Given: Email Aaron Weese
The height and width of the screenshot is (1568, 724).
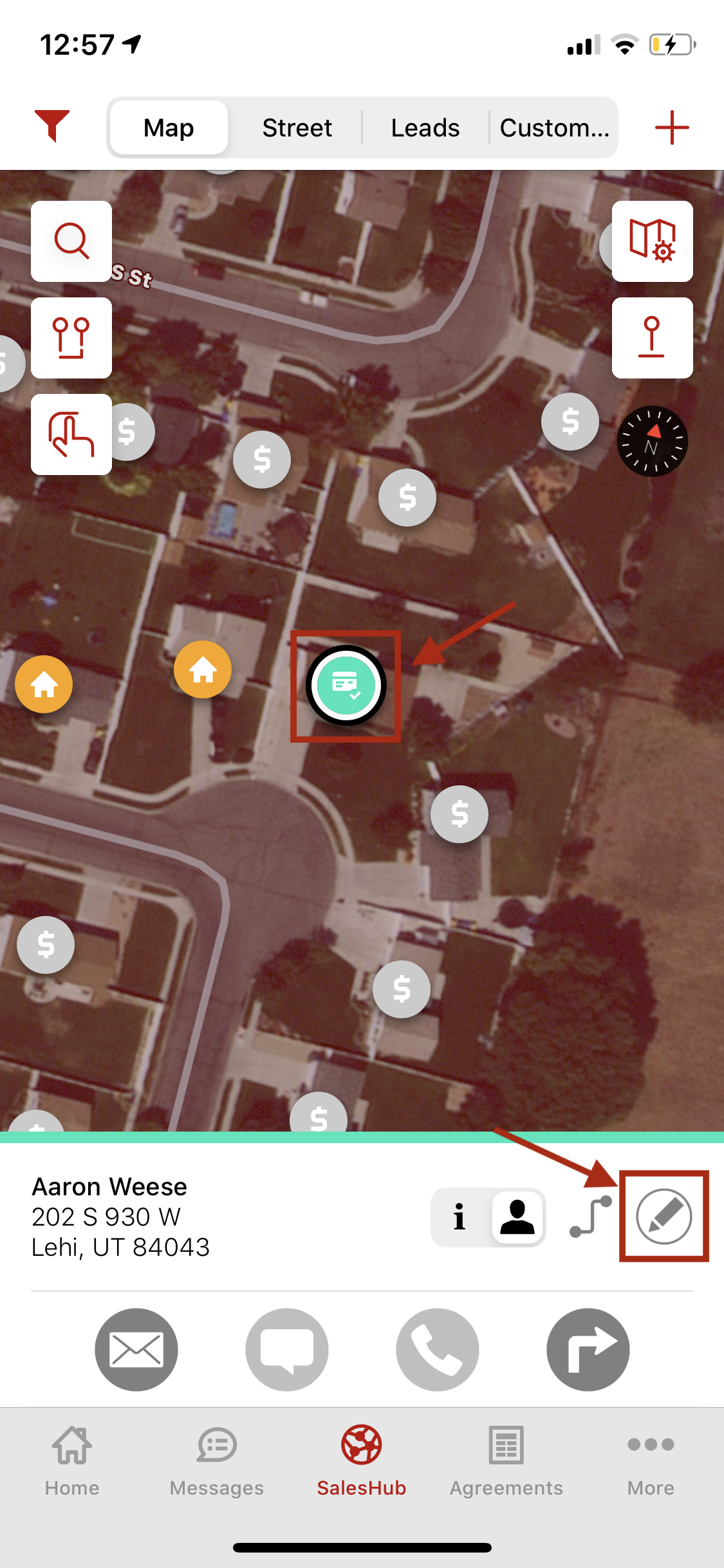Looking at the screenshot, I should pyautogui.click(x=136, y=1350).
